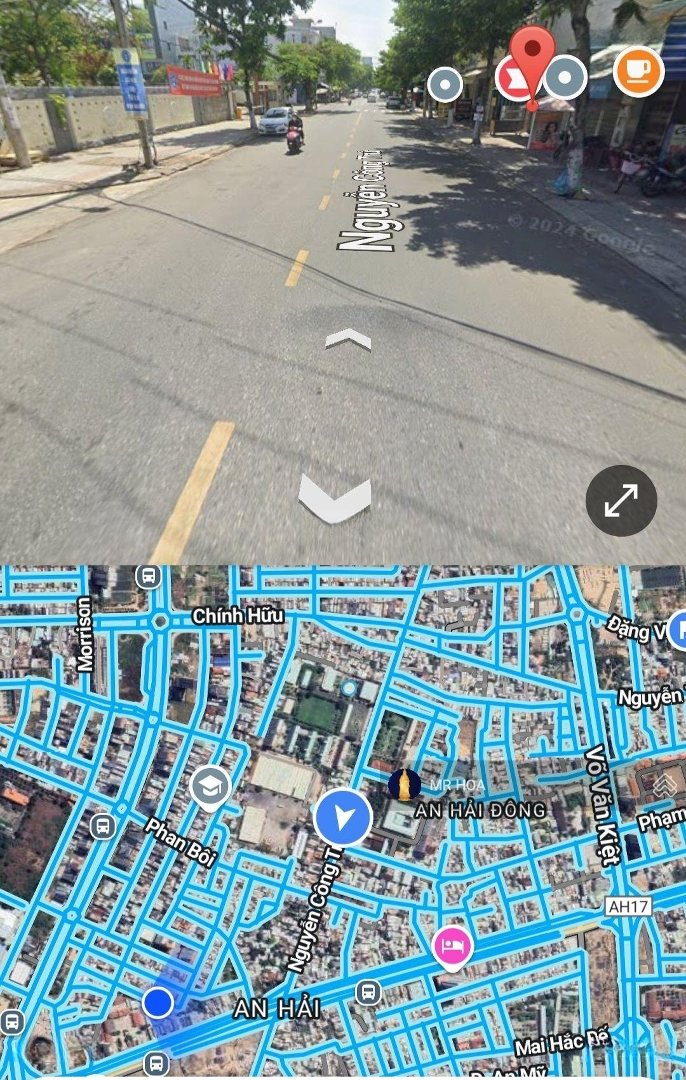686x1080 pixels.
Task: Open the school marker with graduation cap
Action: click(210, 788)
